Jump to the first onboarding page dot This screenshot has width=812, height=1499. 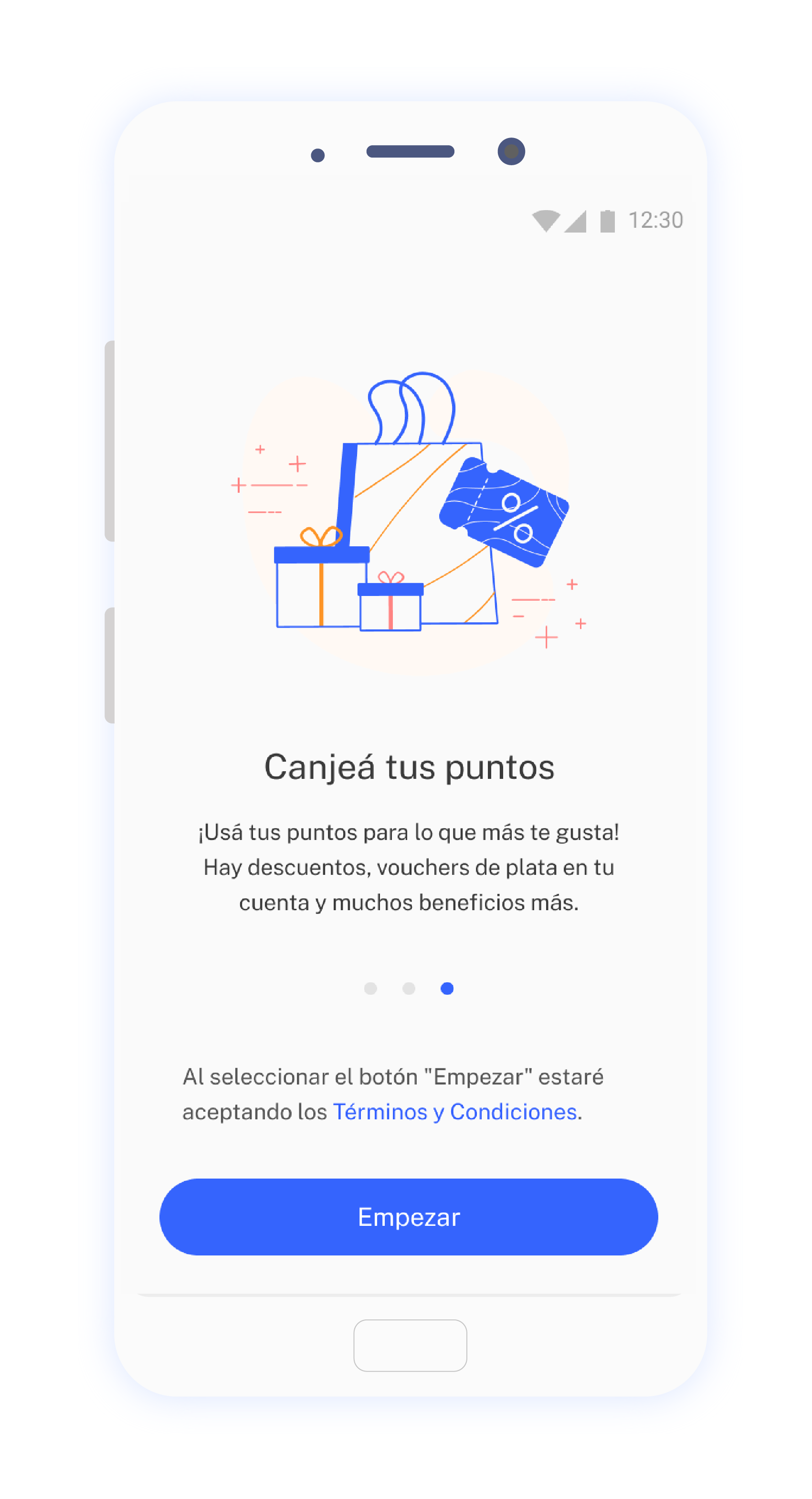pos(370,988)
